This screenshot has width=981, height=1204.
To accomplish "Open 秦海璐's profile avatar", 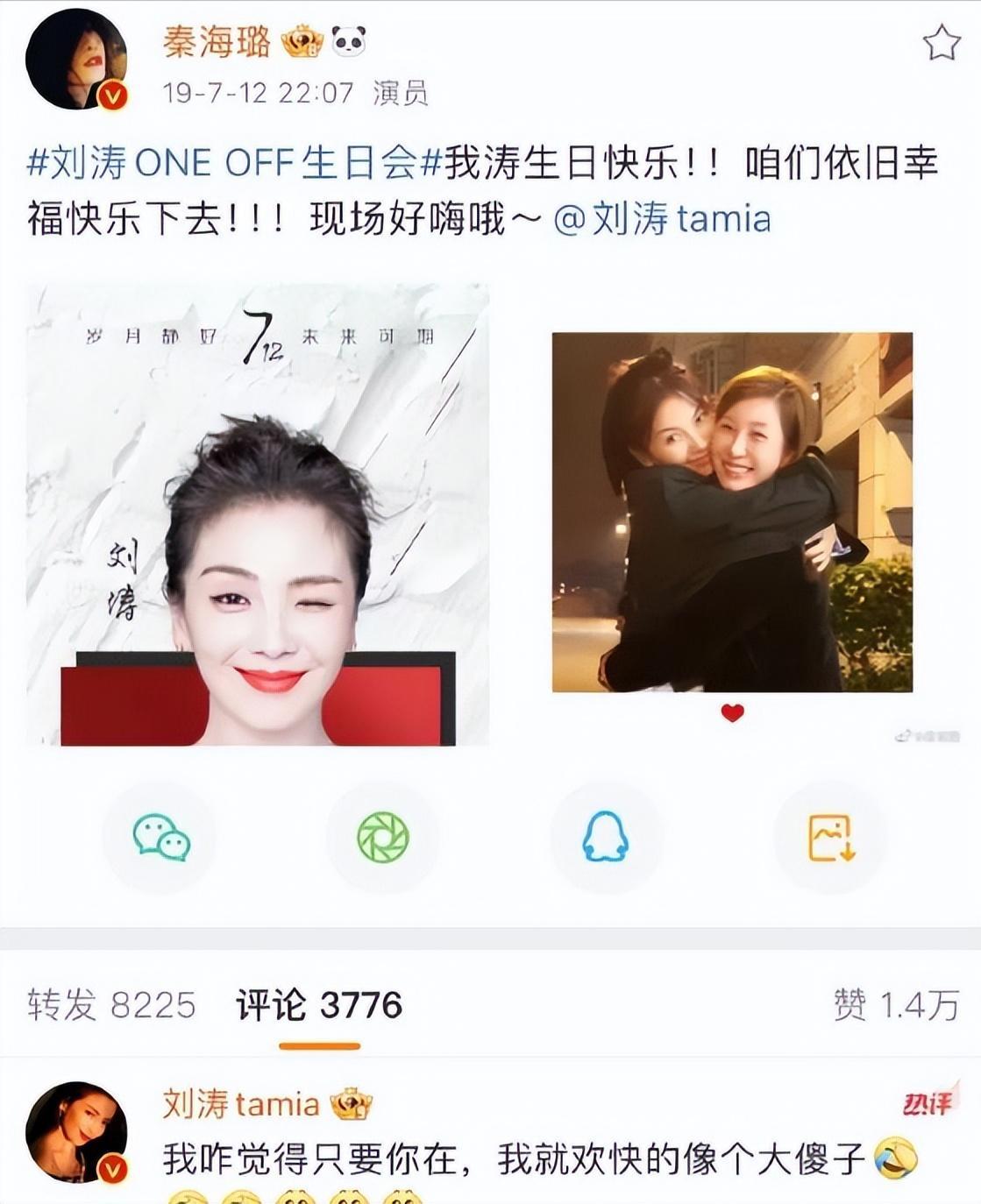I will (75, 60).
